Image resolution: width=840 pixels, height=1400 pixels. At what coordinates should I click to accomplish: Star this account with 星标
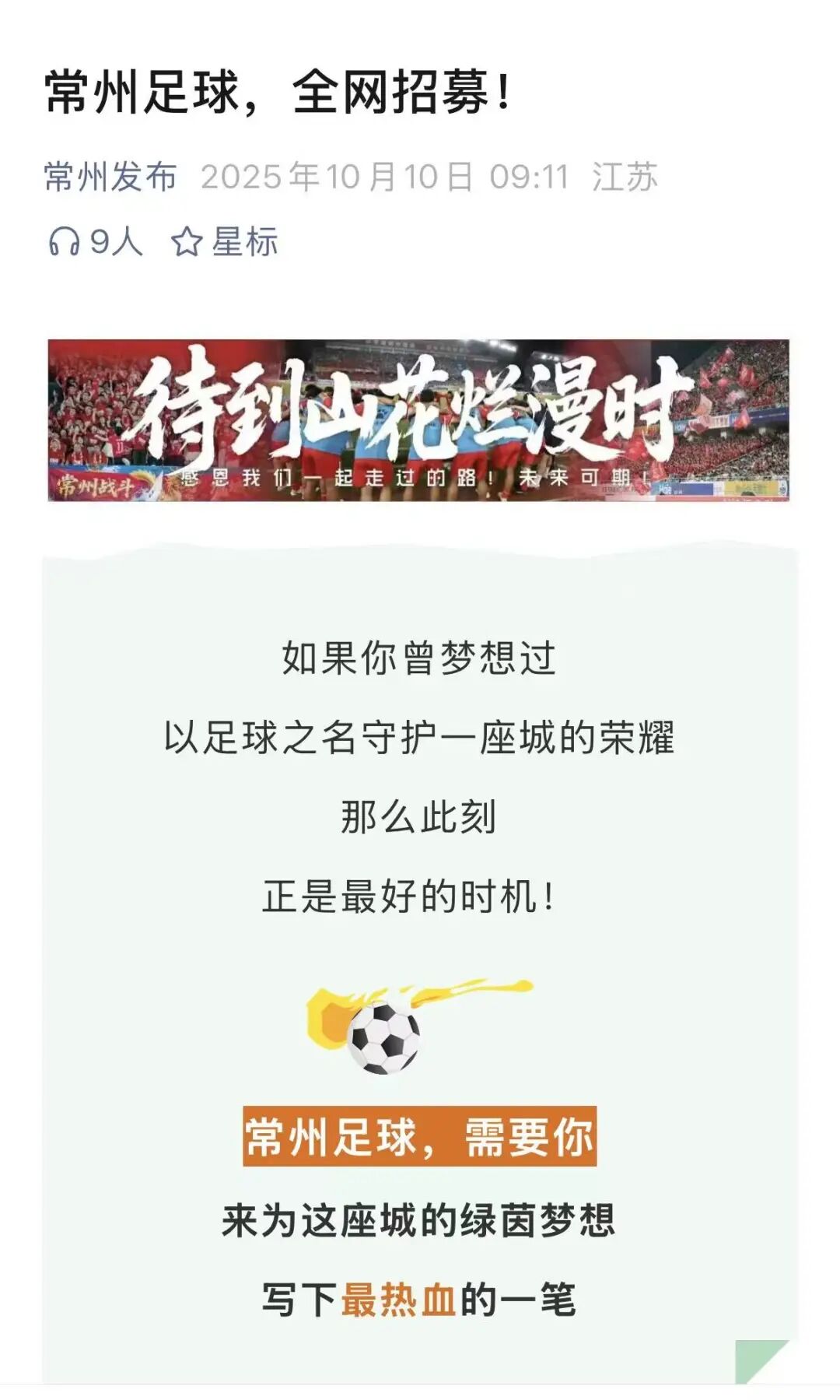225,241
